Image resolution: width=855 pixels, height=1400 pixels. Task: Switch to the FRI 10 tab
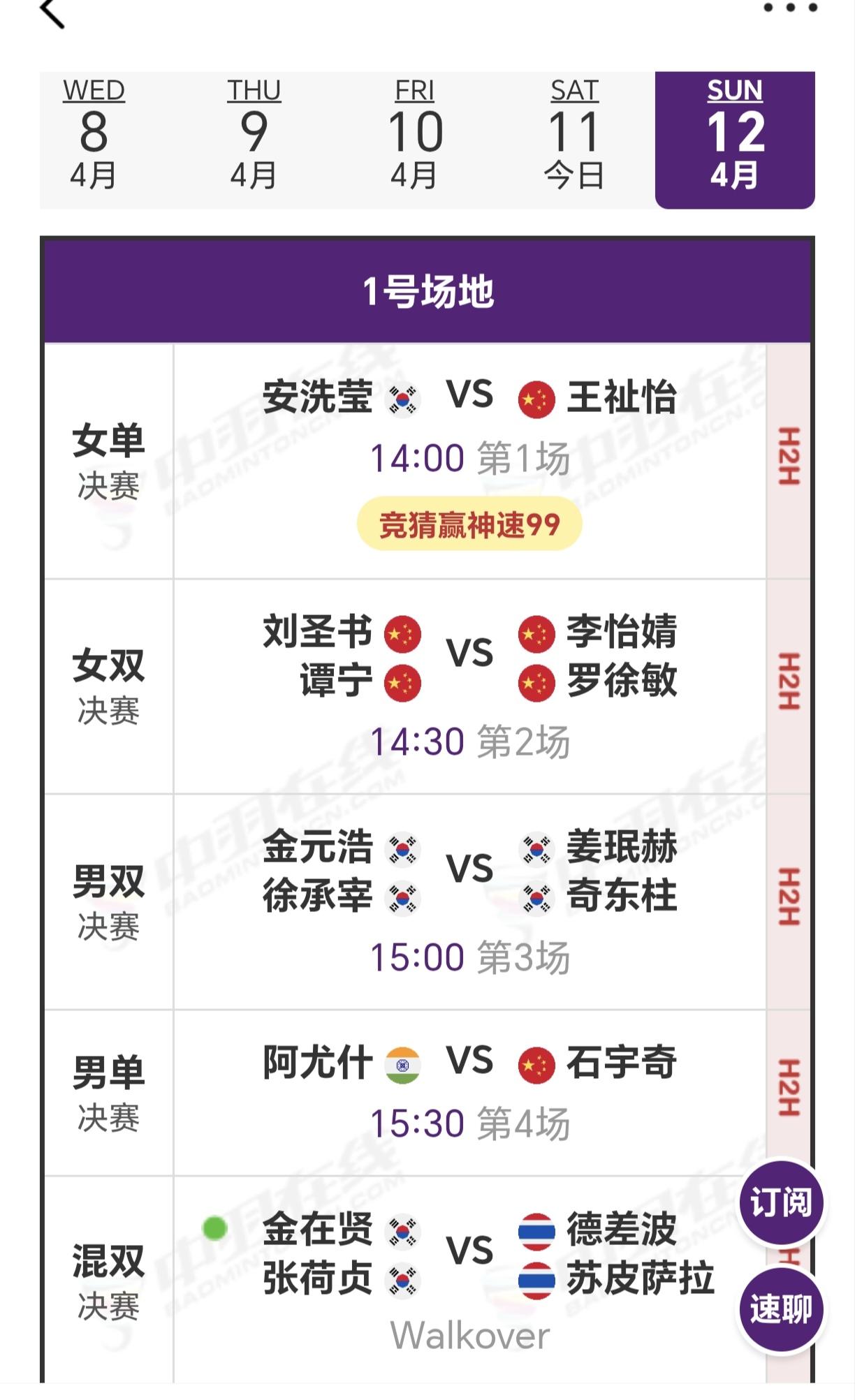416,131
